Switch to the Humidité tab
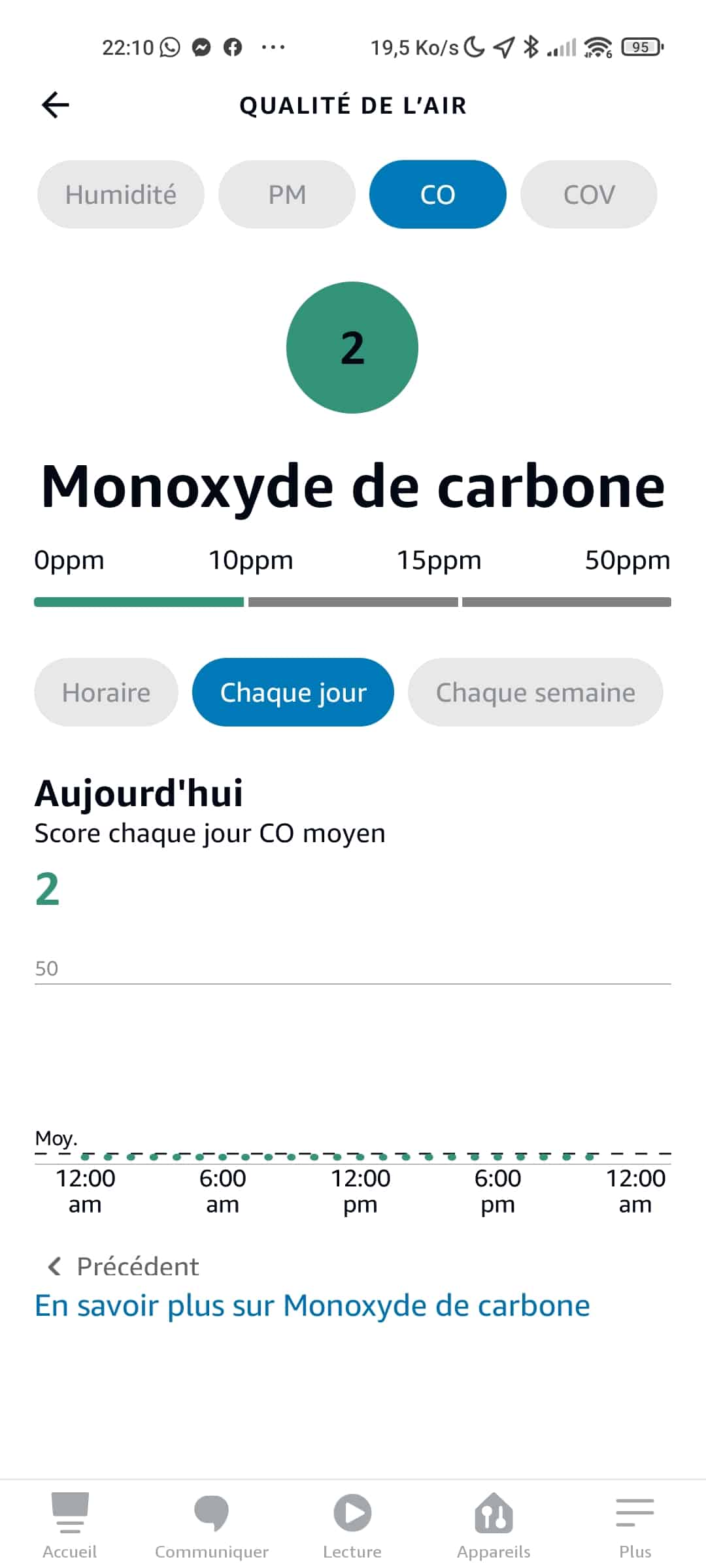The image size is (706, 1568). click(121, 195)
